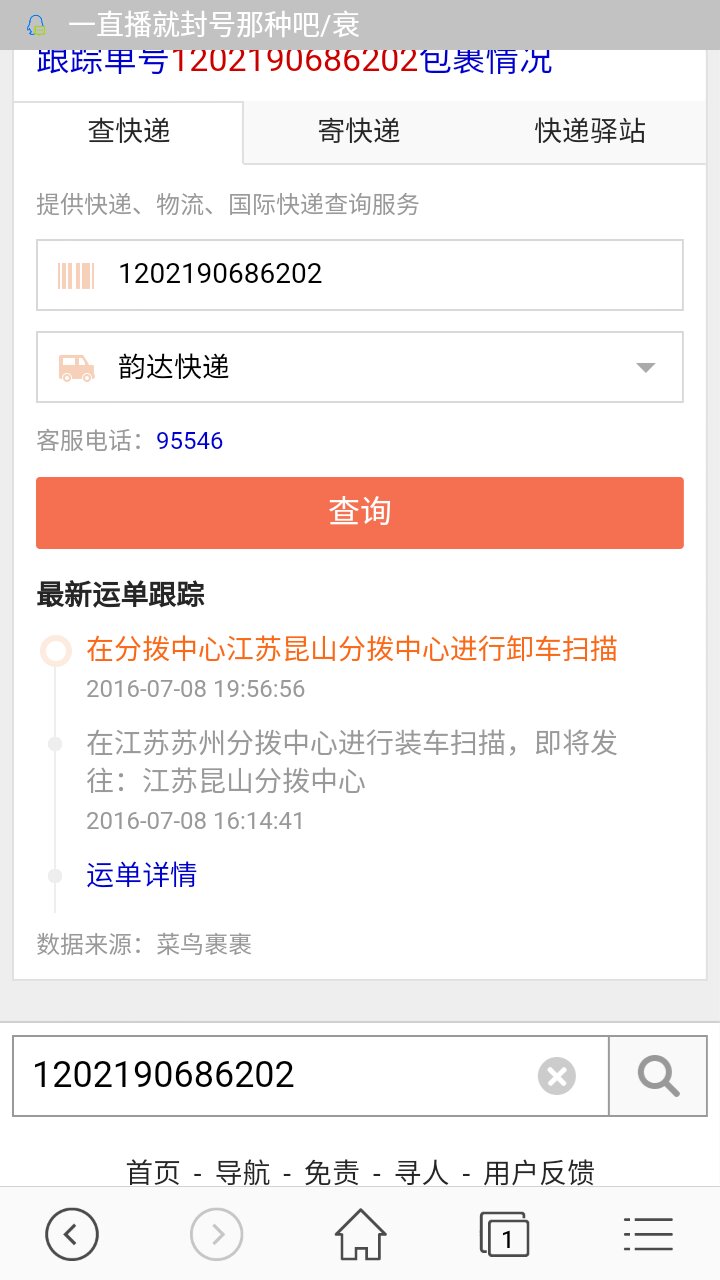The width and height of the screenshot is (720, 1280).
Task: Tap the magnifier search button
Action: pyautogui.click(x=658, y=1076)
